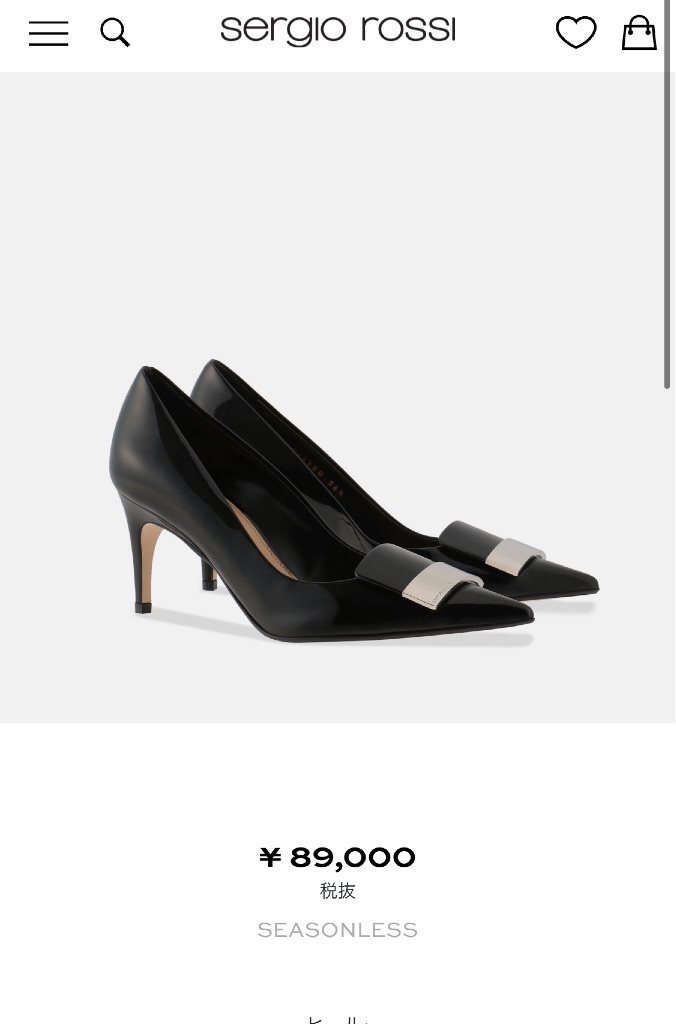Open the search icon

(115, 33)
